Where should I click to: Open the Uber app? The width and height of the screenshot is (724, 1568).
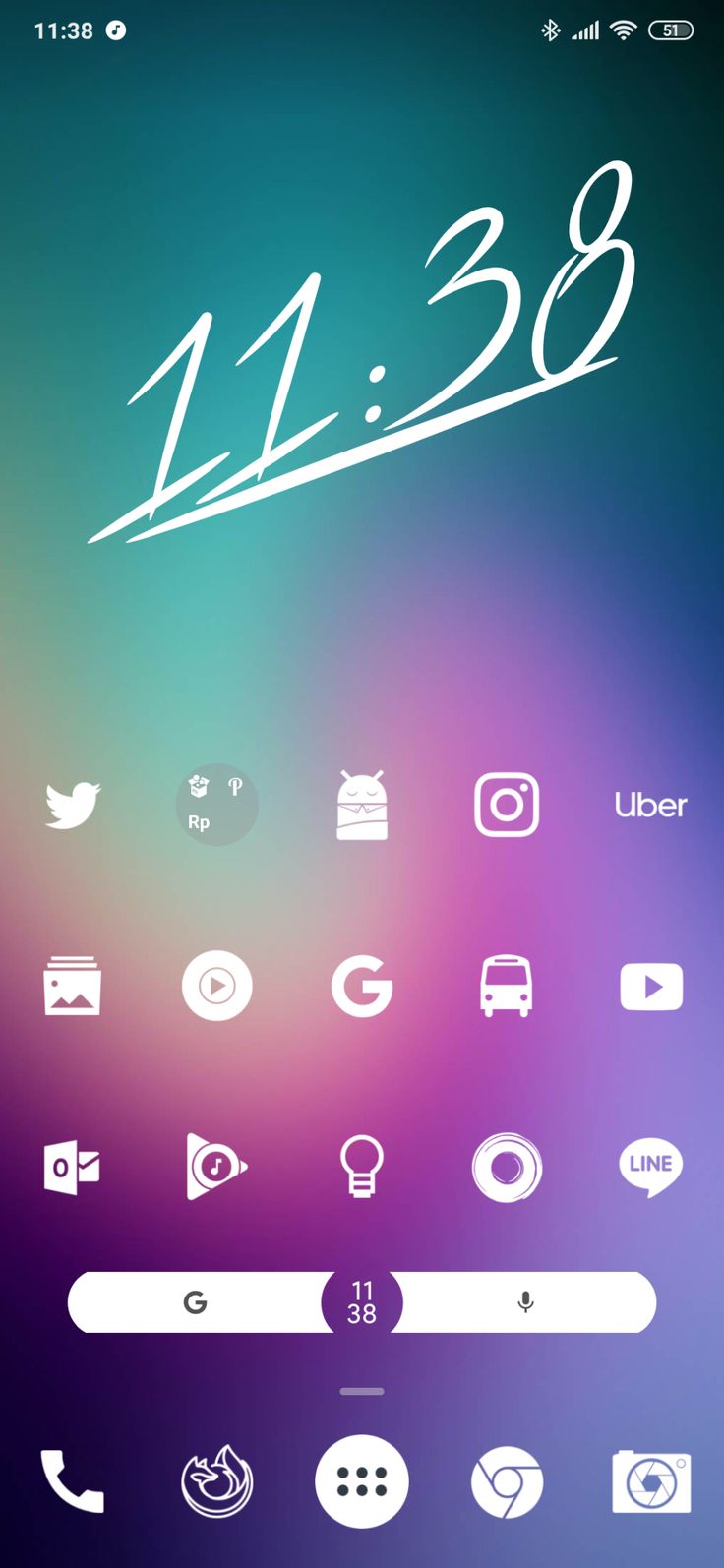click(x=650, y=805)
